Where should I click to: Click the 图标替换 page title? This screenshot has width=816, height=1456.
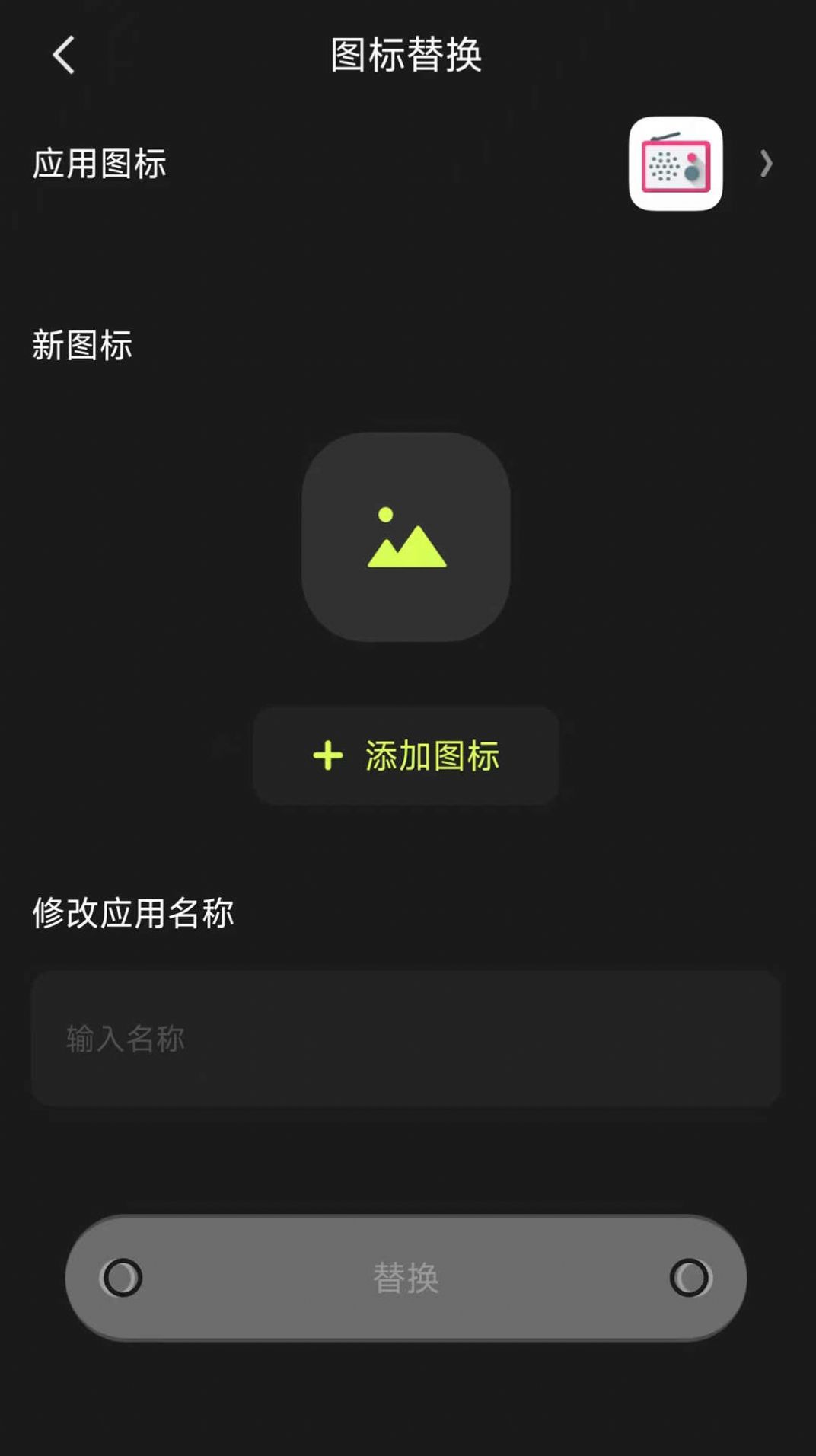click(406, 53)
